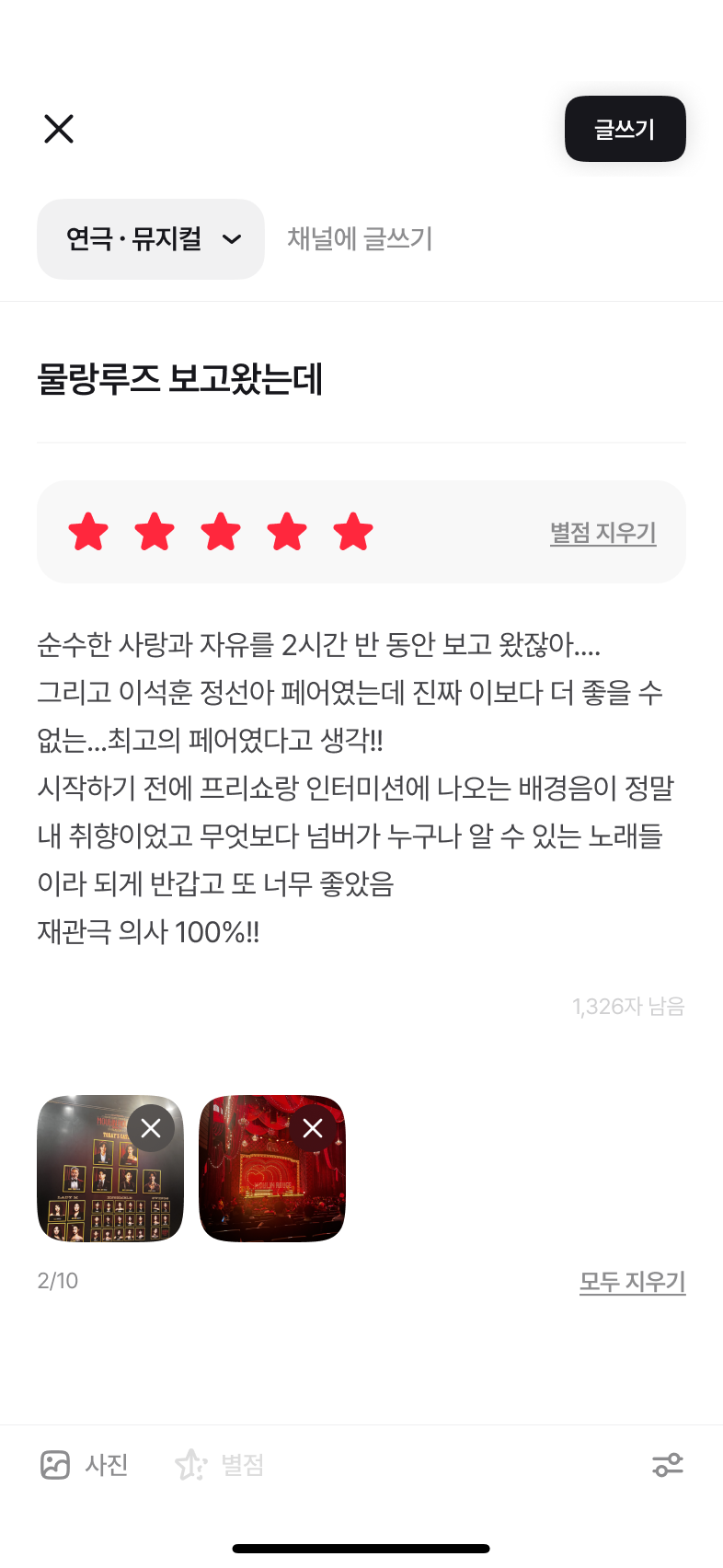Change rating to four stars
Viewport: 723px width, 1568px height.
point(287,532)
